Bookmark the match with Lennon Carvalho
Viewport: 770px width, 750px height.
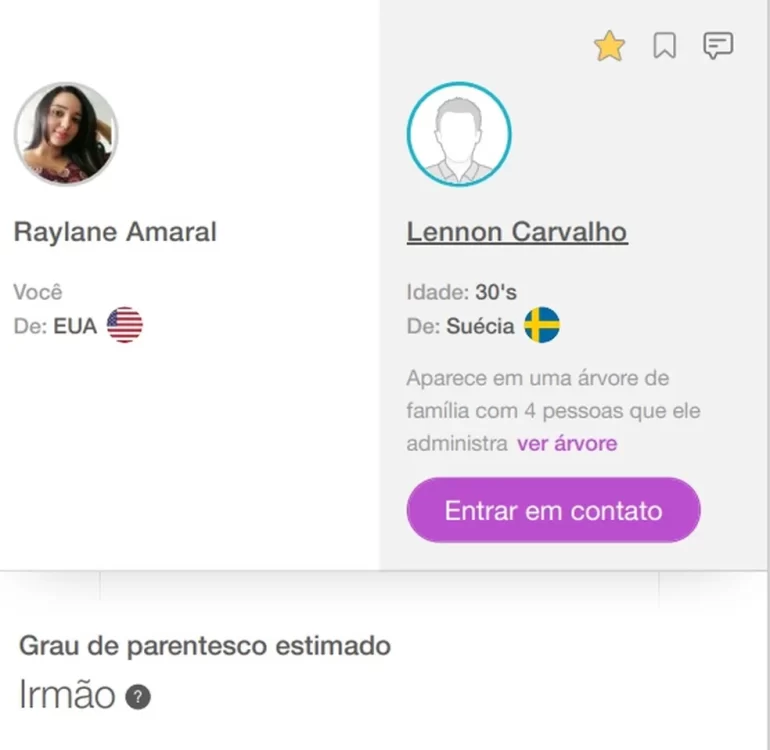click(664, 46)
